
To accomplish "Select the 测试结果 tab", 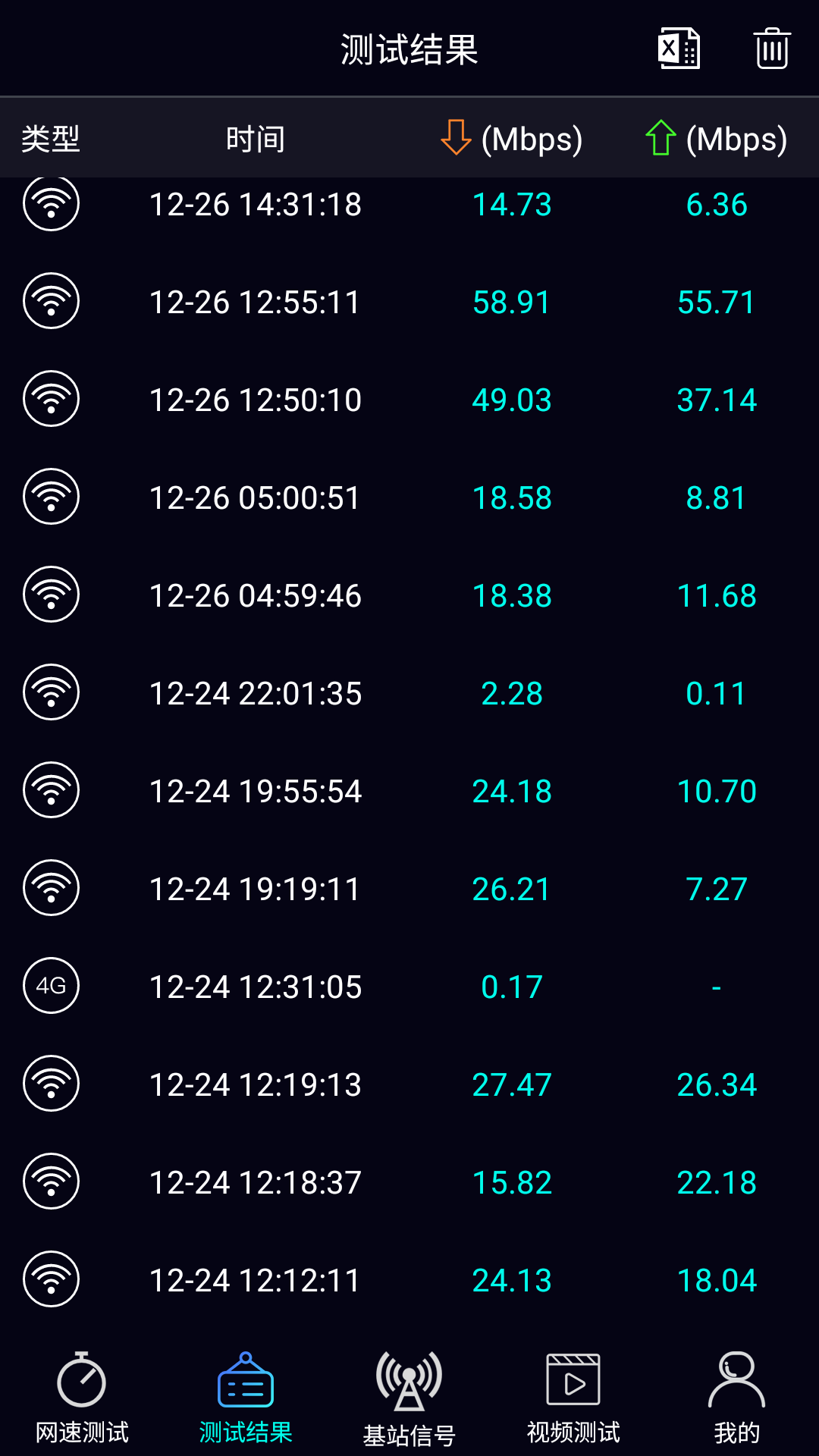I will [x=246, y=1398].
